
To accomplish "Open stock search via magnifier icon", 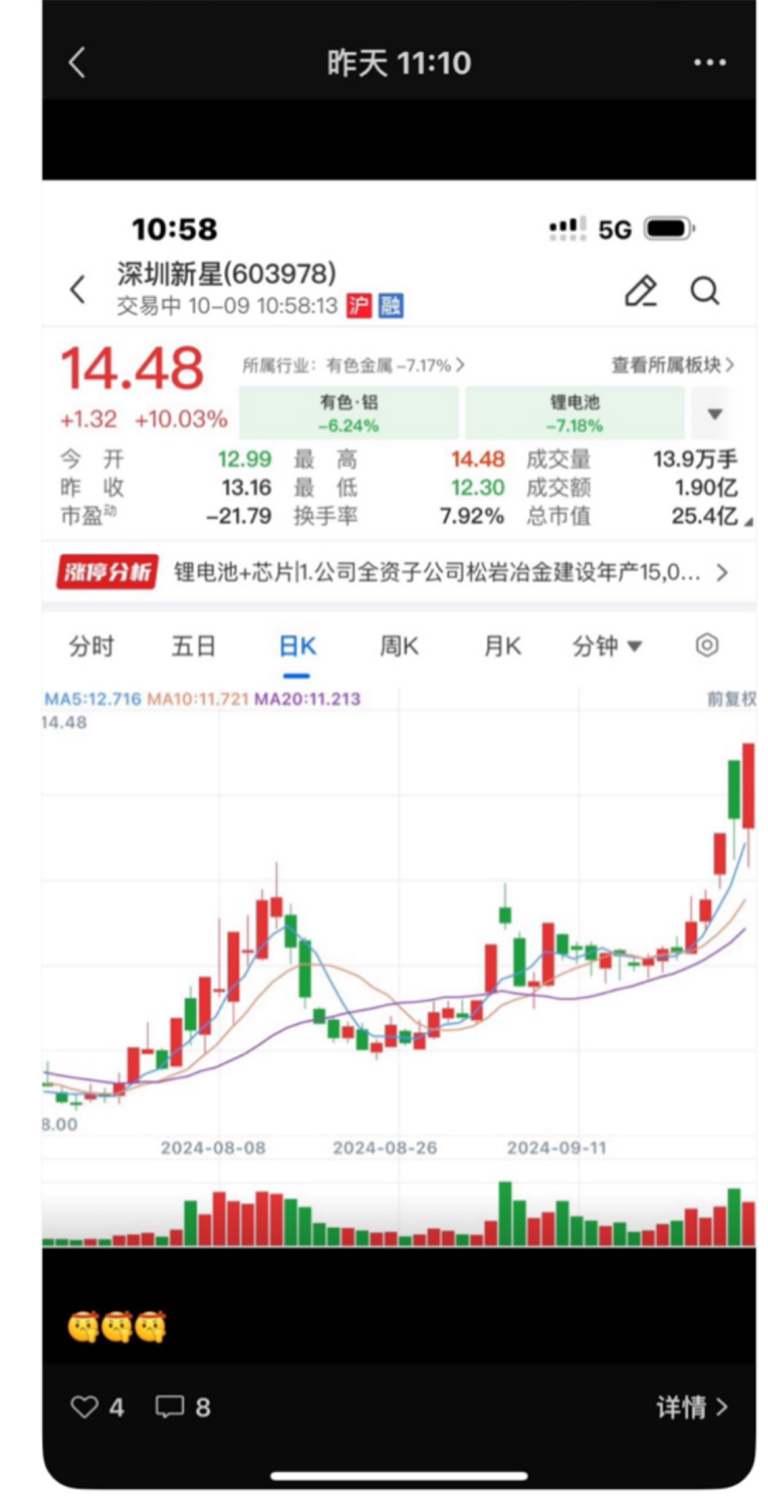I will click(x=706, y=292).
